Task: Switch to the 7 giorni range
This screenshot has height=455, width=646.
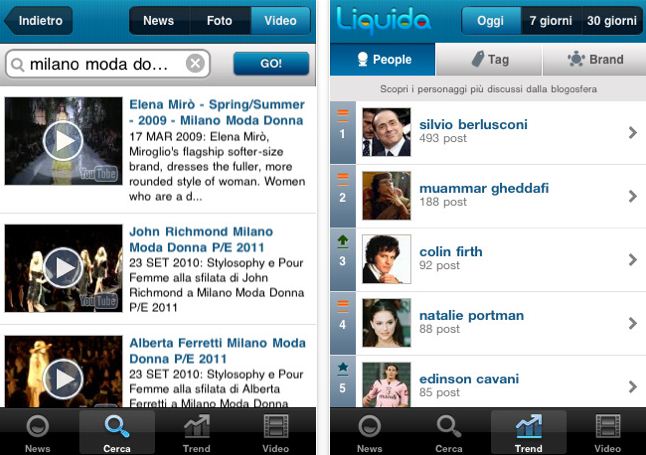Action: coord(550,20)
